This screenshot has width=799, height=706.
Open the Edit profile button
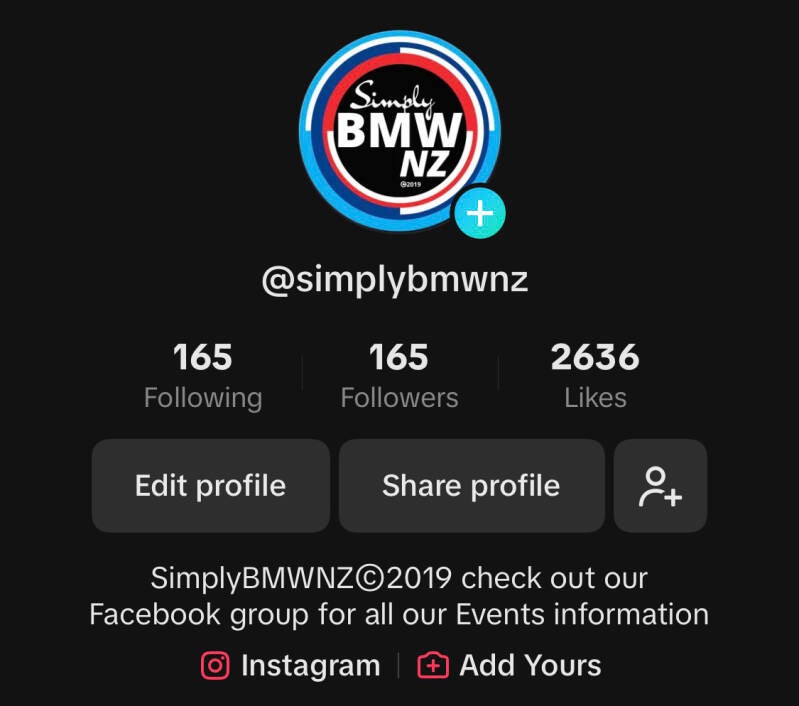(x=210, y=486)
